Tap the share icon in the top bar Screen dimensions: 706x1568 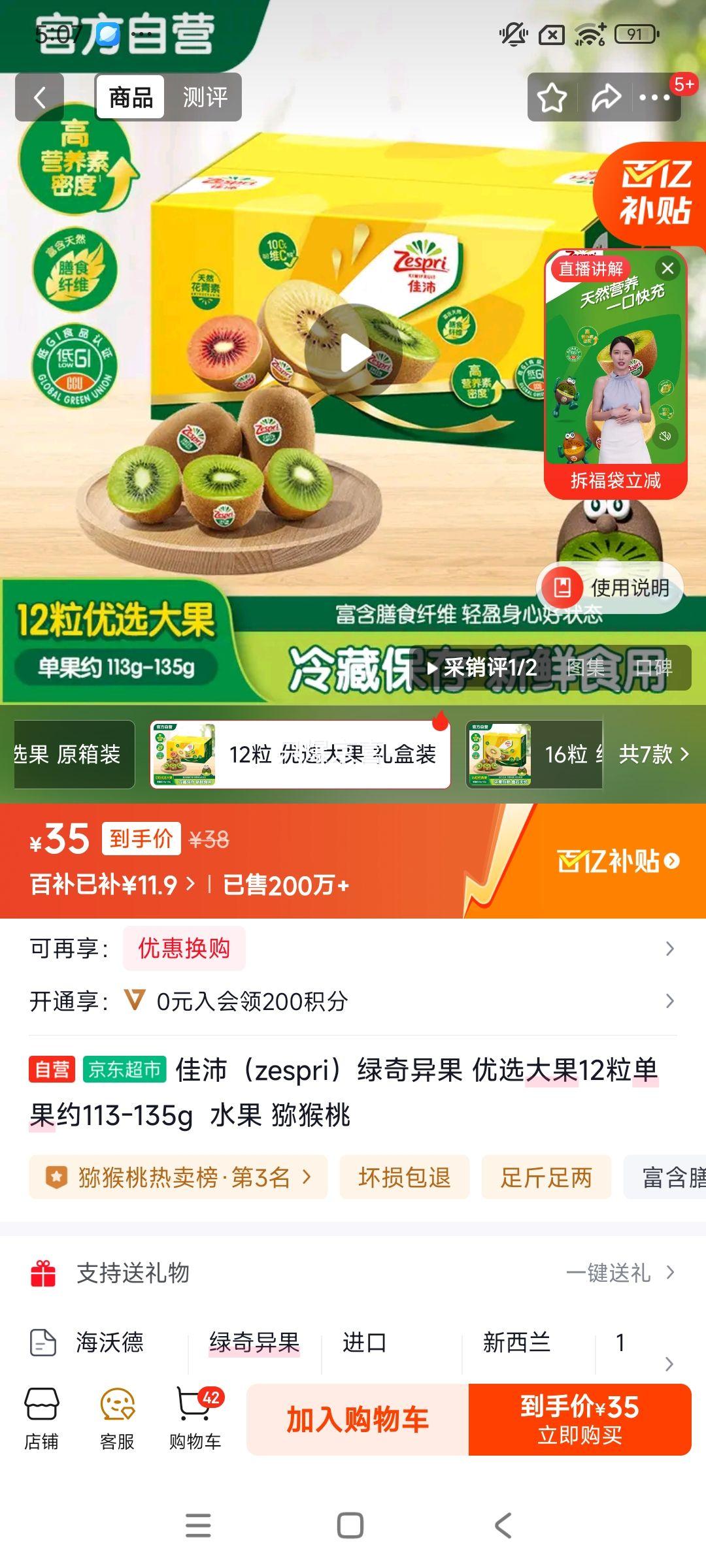607,97
